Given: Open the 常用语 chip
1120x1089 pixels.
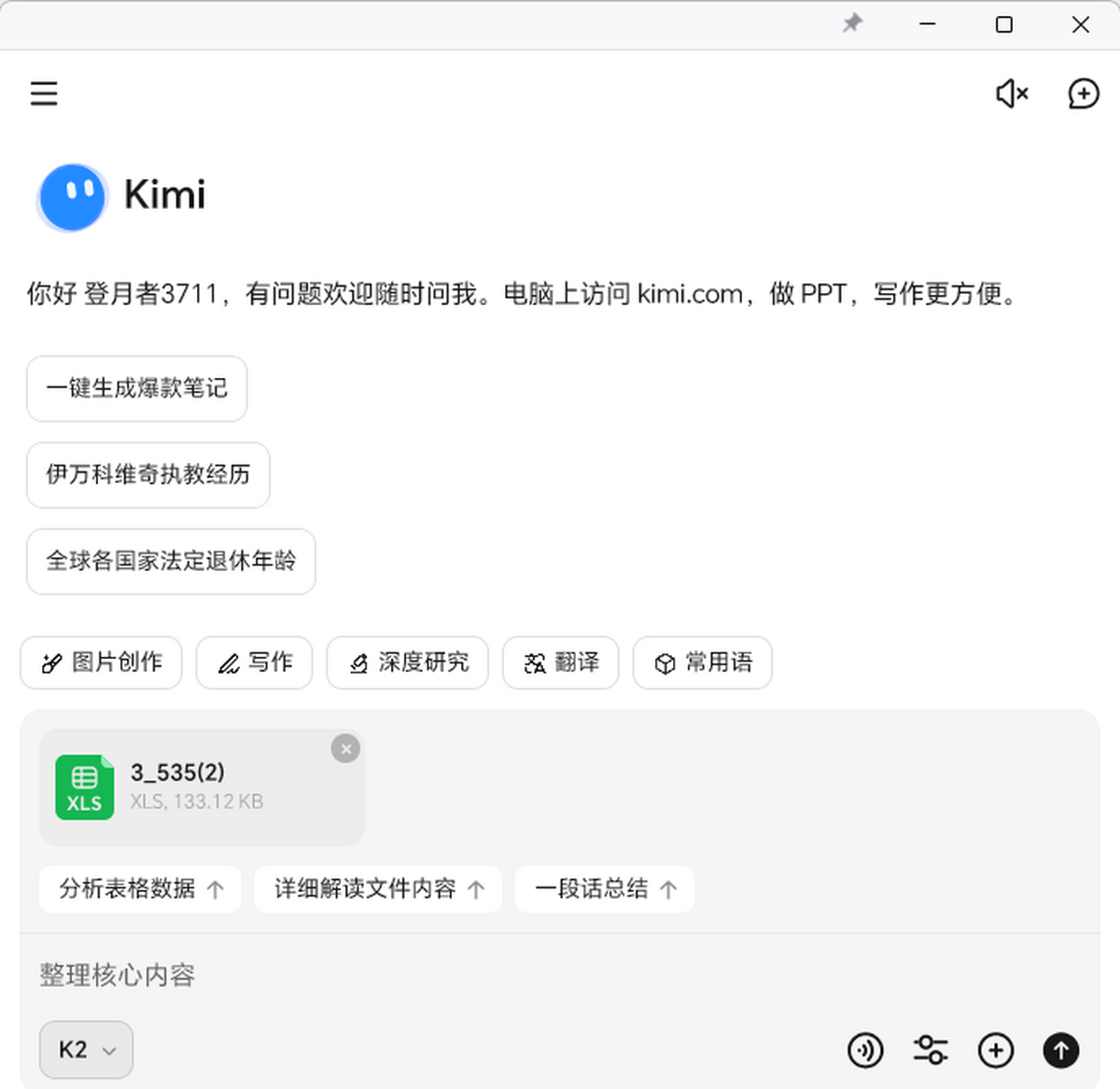Looking at the screenshot, I should tap(702, 663).
